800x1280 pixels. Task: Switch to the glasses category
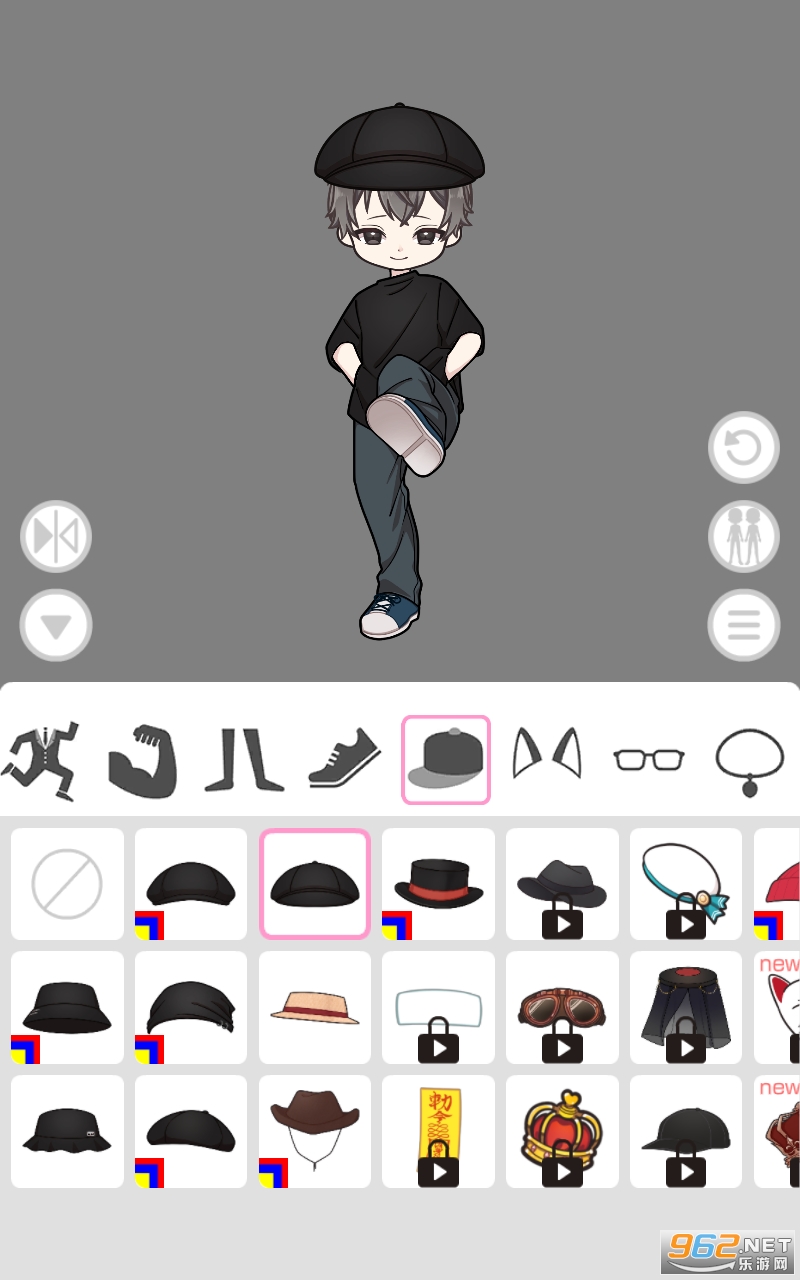(649, 759)
